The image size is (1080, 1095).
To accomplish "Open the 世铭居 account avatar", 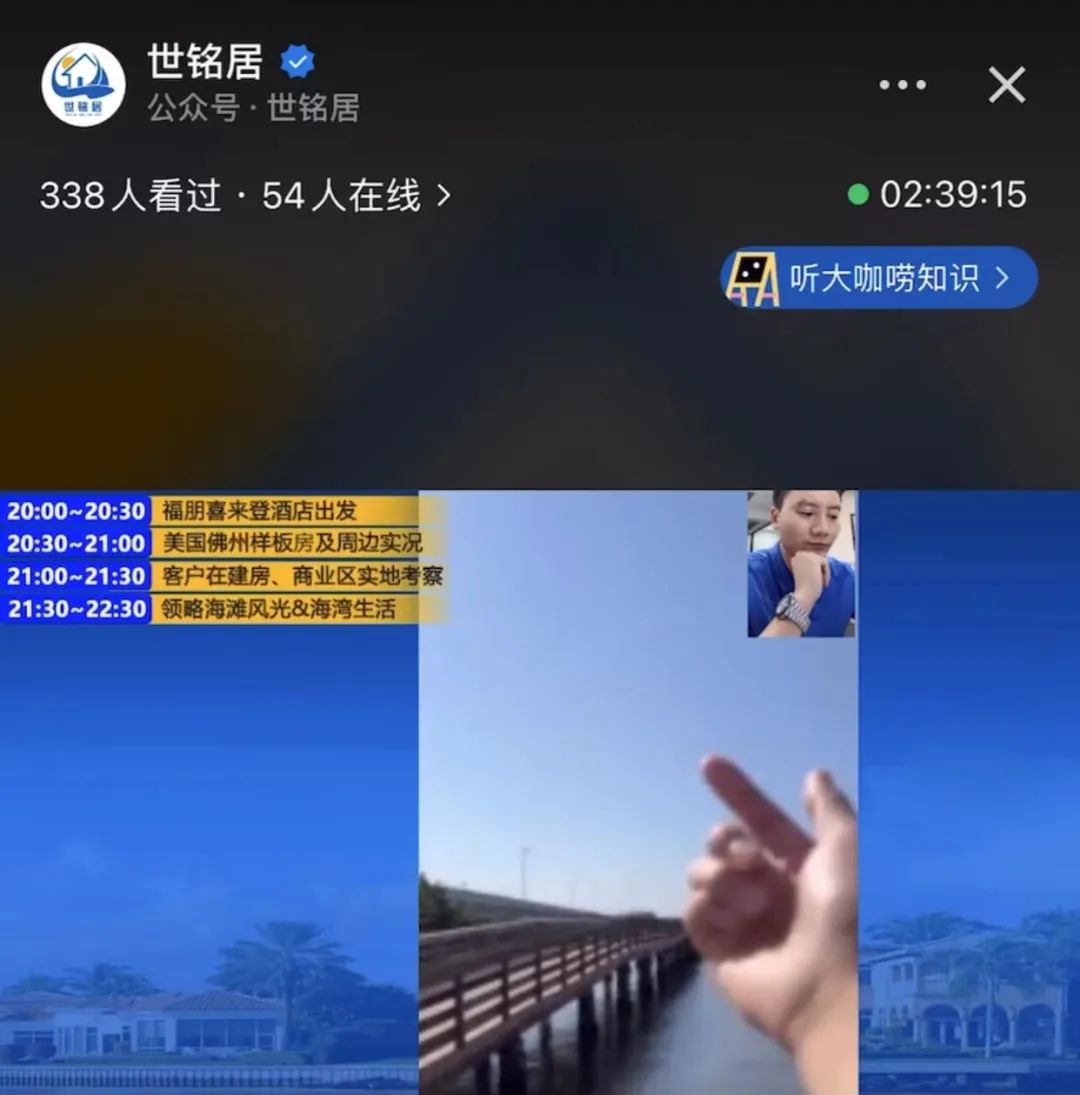I will point(84,85).
